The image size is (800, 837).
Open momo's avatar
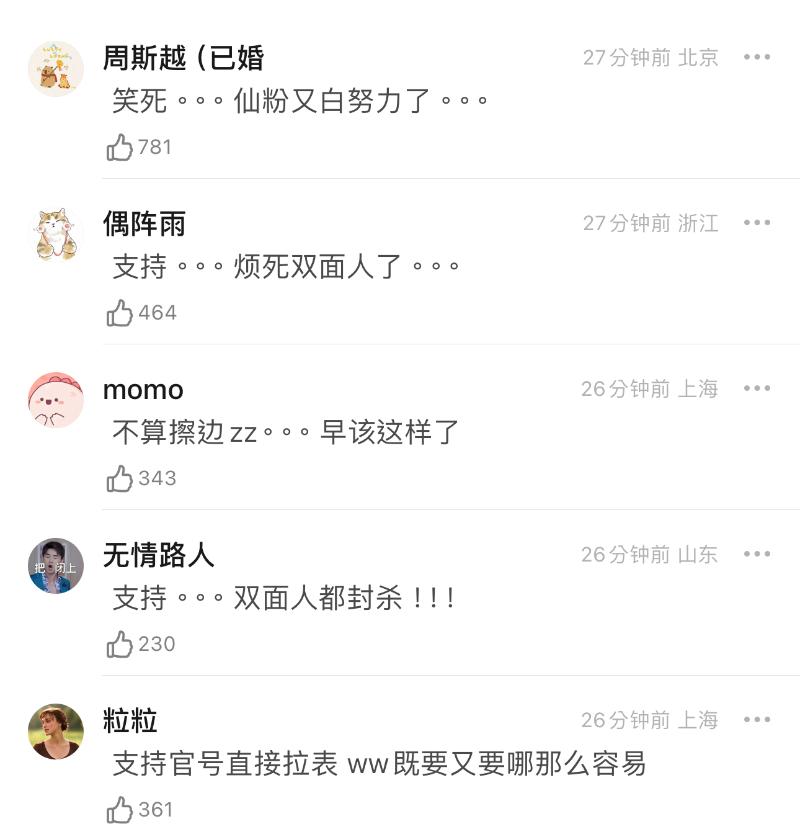pyautogui.click(x=56, y=400)
